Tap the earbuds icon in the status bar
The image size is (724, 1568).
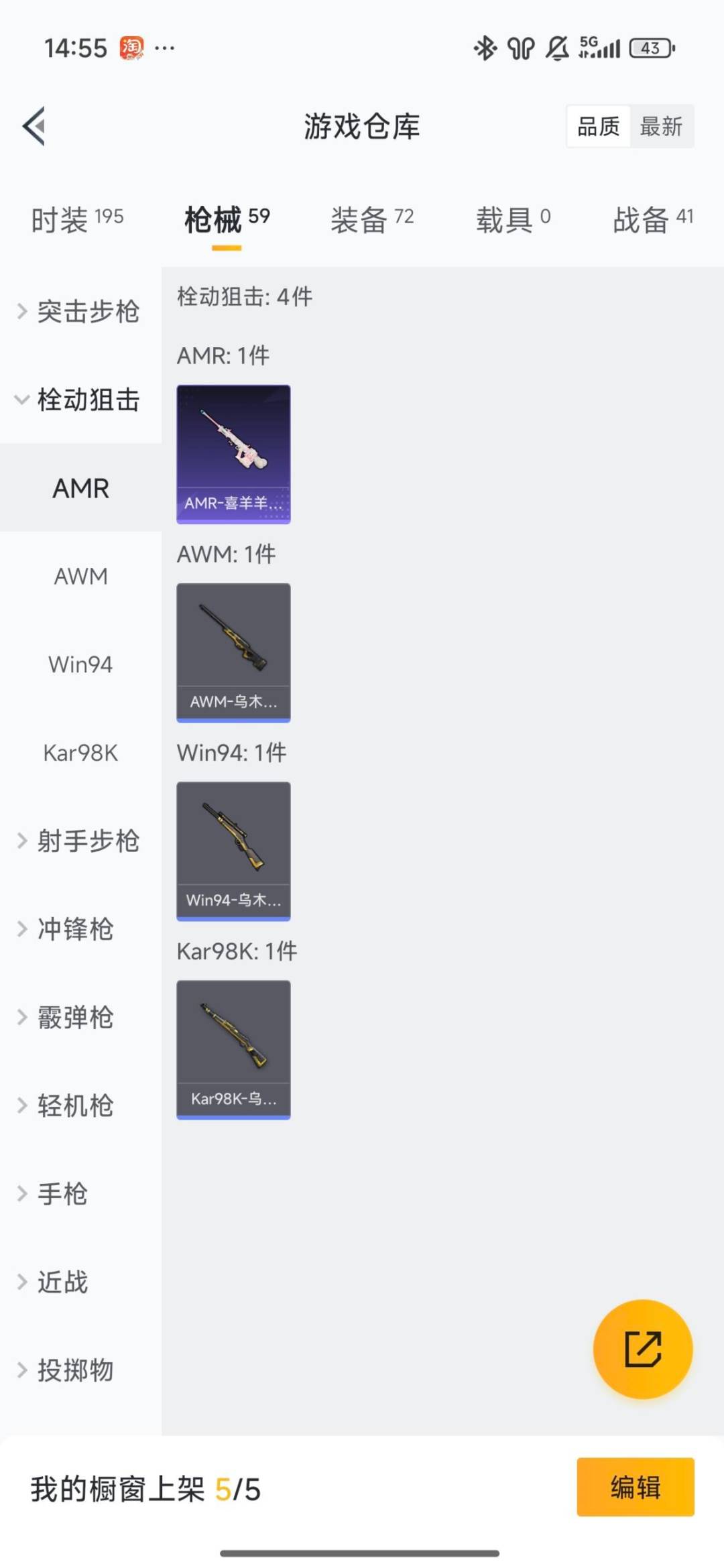point(522,47)
